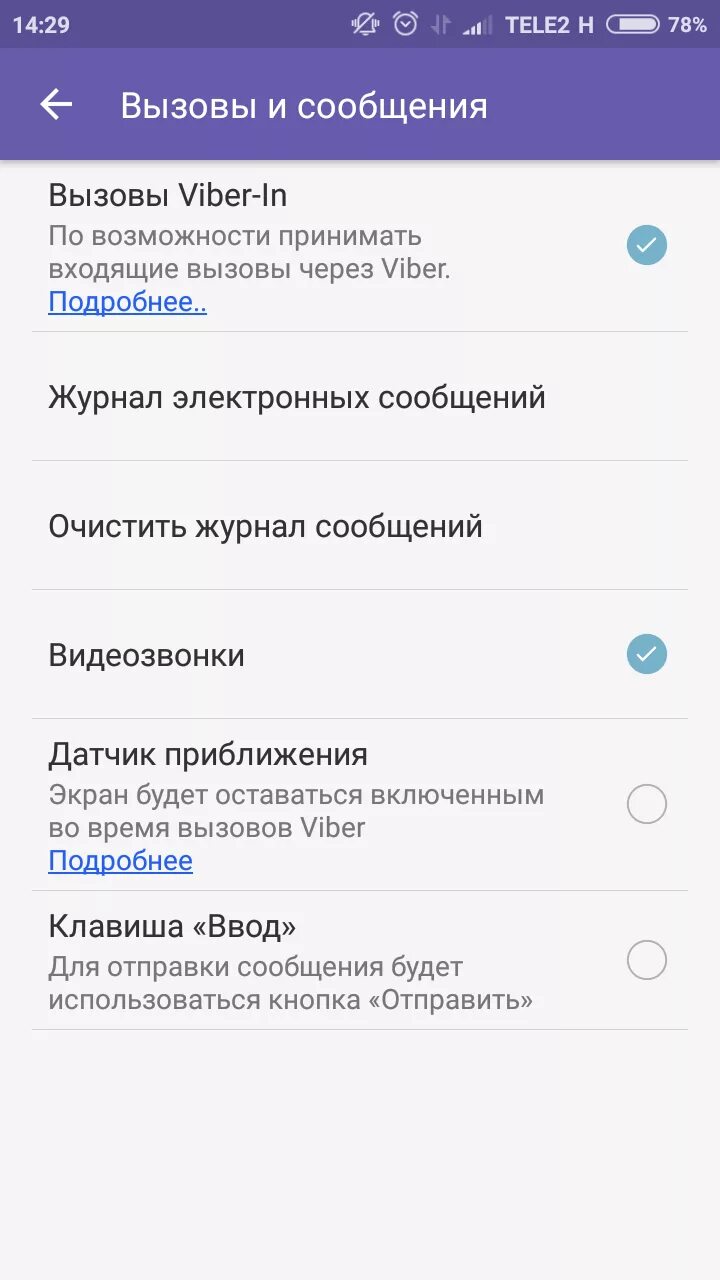
Task: Check the Клавиша «Ввод» option
Action: 646,960
